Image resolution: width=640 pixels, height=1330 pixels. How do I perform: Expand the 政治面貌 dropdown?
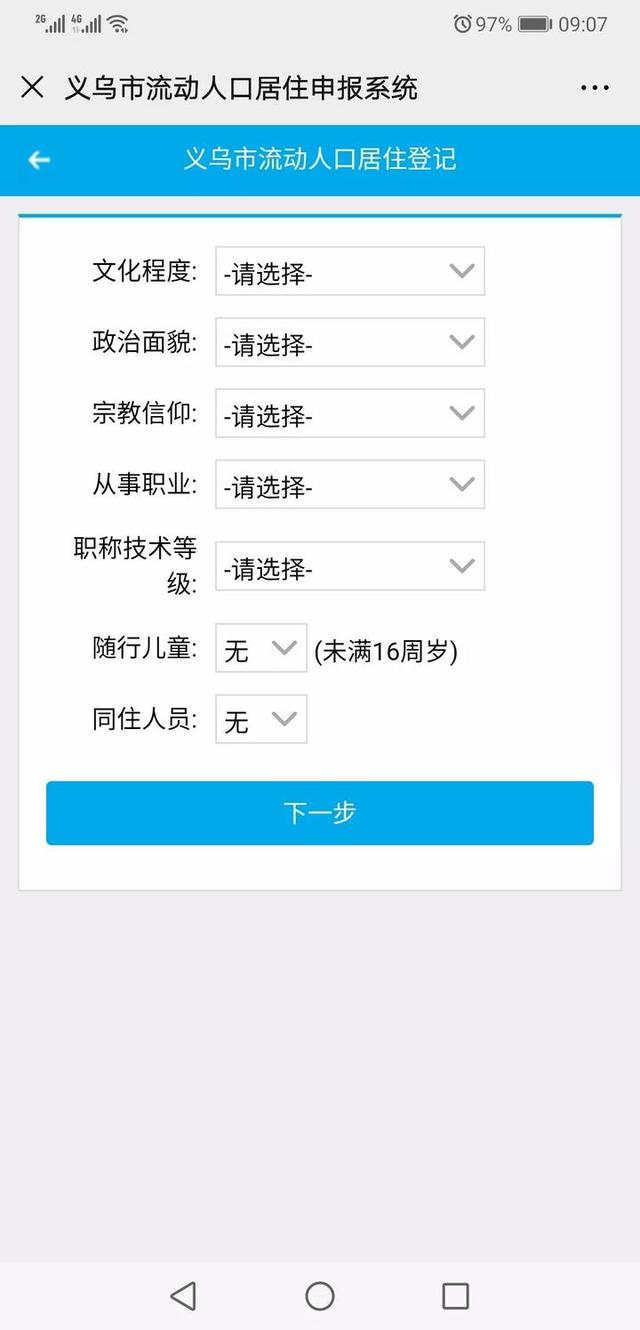click(x=350, y=343)
